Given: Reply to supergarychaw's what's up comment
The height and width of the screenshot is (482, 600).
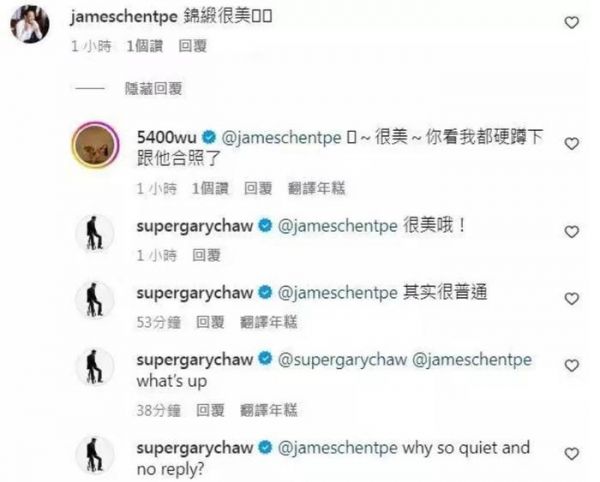Looking at the screenshot, I should 209,409.
